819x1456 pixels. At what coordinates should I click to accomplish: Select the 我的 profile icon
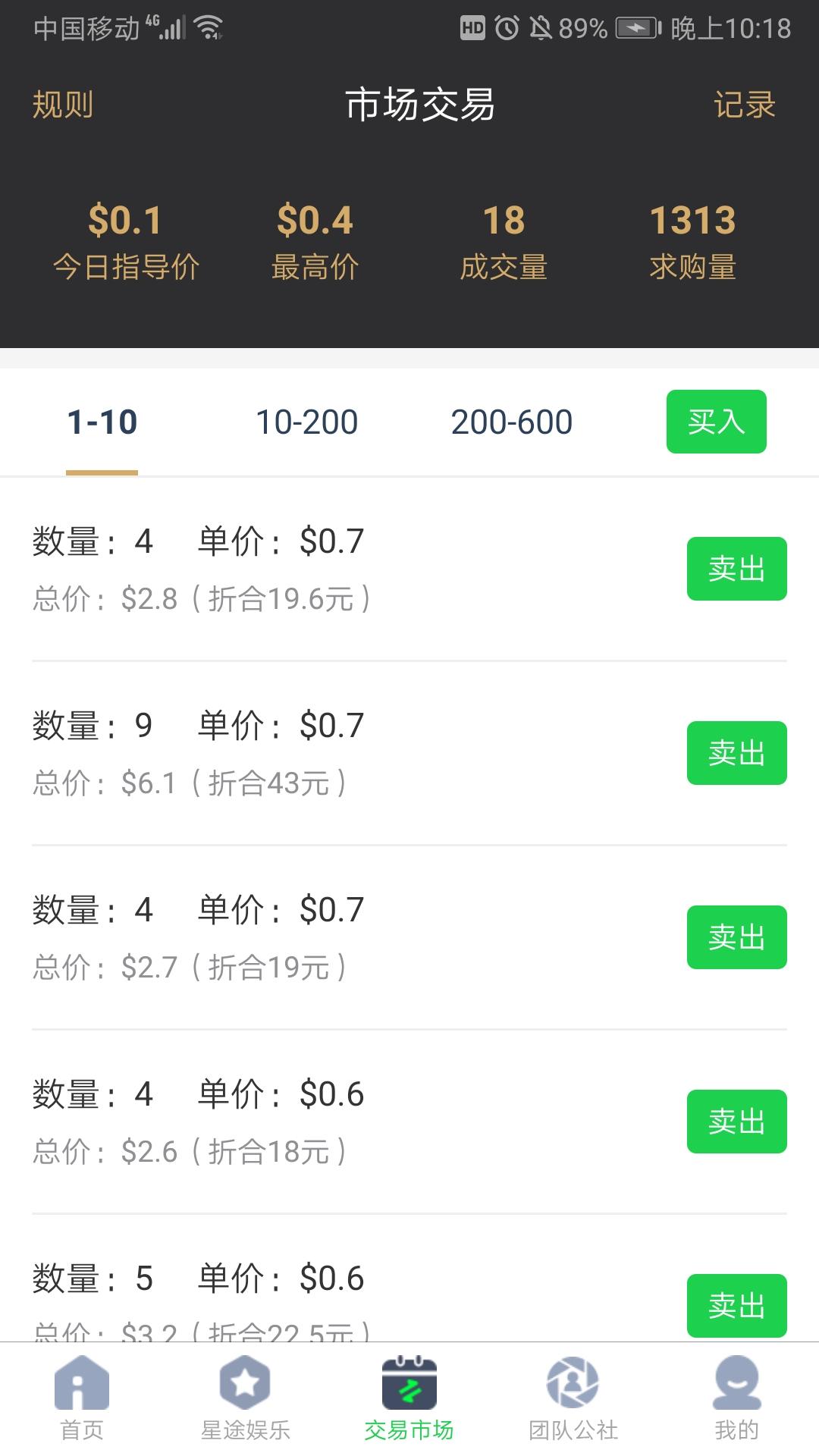[x=737, y=1395]
